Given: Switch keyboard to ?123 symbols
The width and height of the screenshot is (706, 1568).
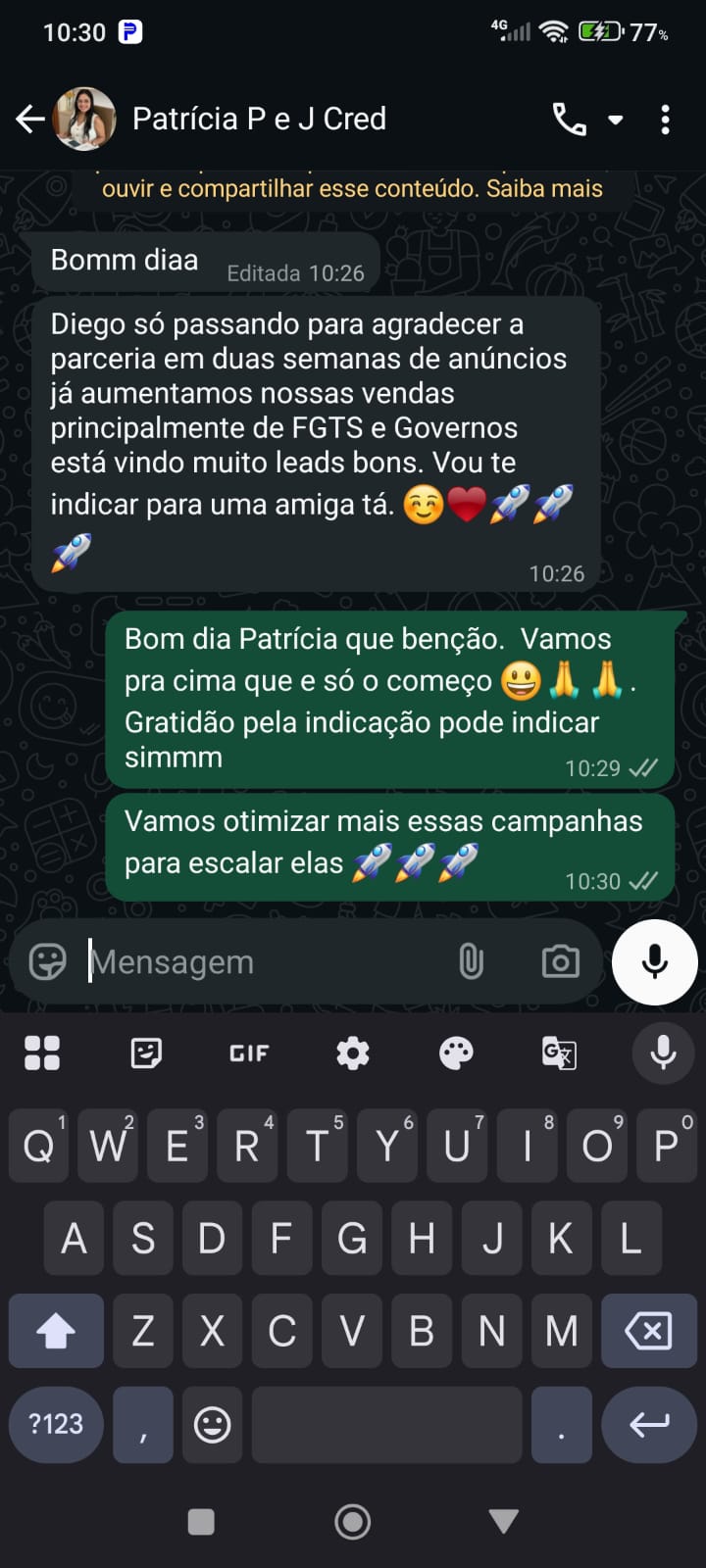Looking at the screenshot, I should [x=56, y=1424].
